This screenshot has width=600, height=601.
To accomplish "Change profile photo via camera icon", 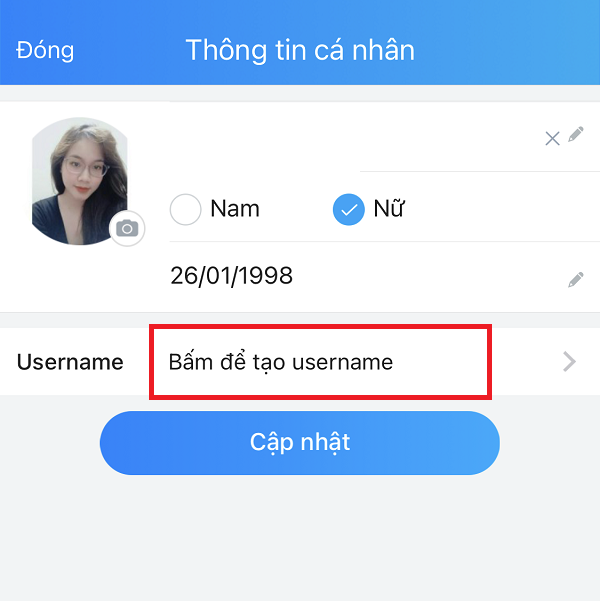I will click(127, 229).
